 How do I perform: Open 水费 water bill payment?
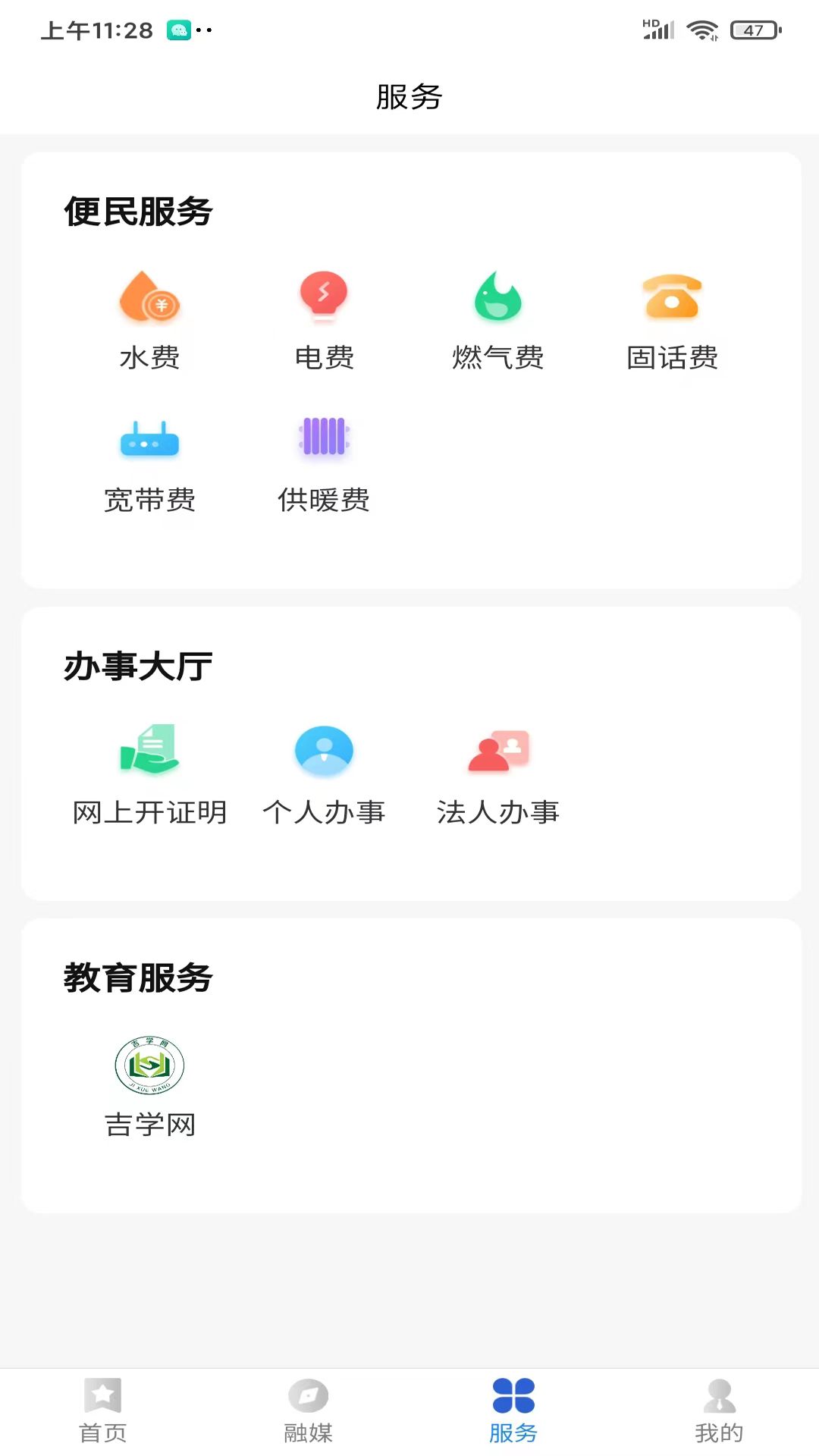[x=149, y=318]
